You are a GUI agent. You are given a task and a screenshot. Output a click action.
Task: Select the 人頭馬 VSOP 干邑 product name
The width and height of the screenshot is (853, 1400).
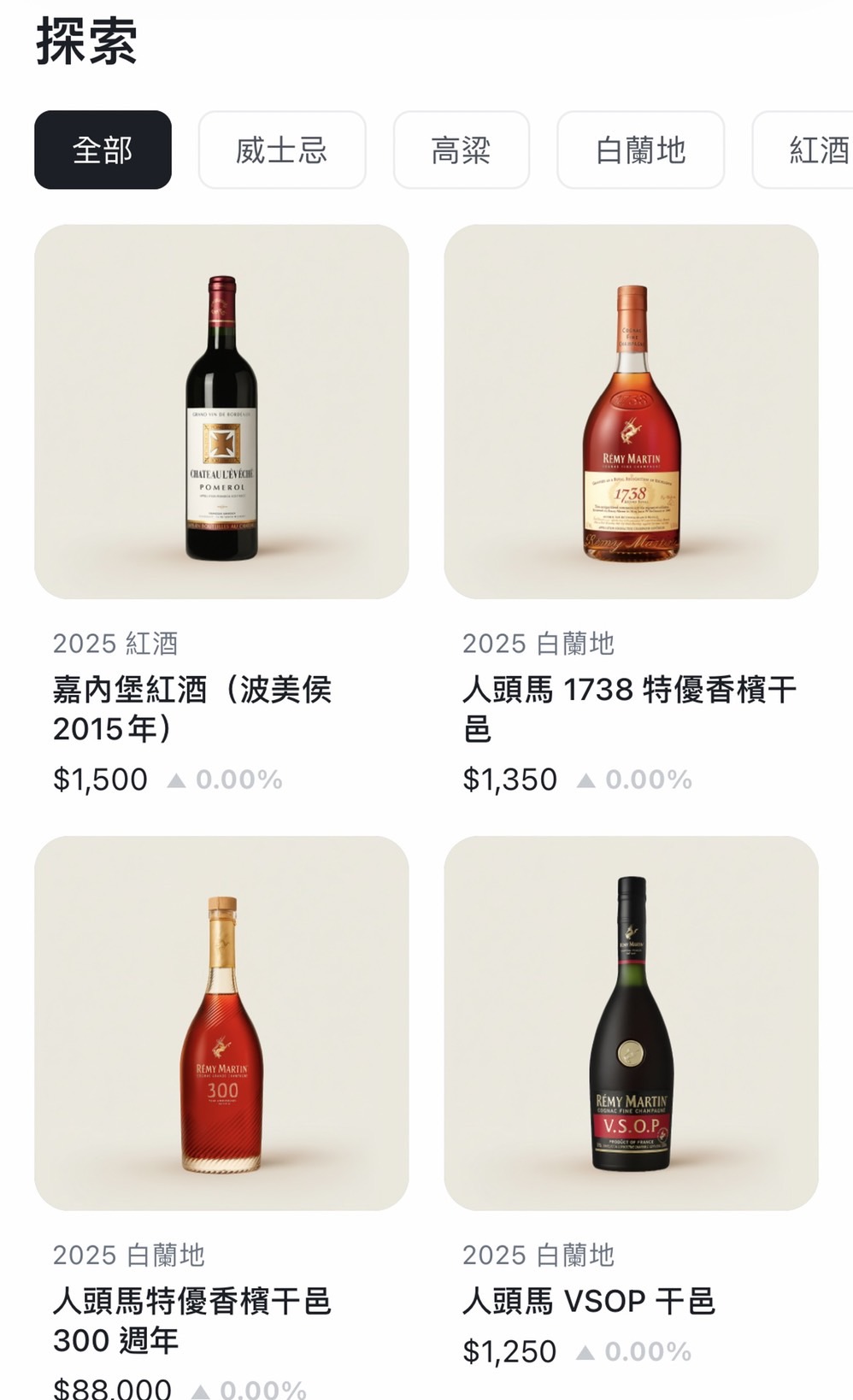[591, 1302]
